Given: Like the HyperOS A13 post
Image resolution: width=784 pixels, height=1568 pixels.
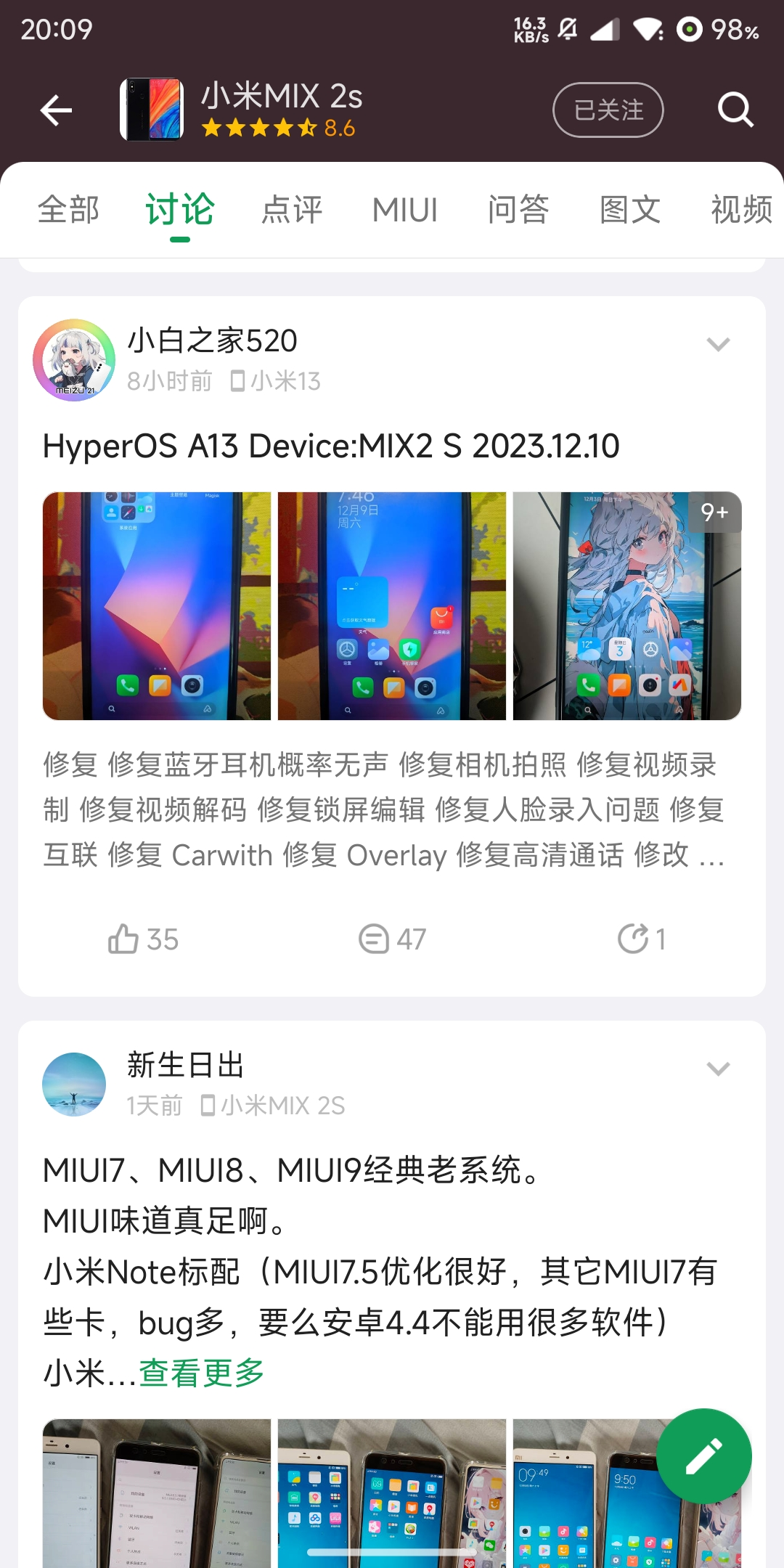Looking at the screenshot, I should click(x=143, y=939).
